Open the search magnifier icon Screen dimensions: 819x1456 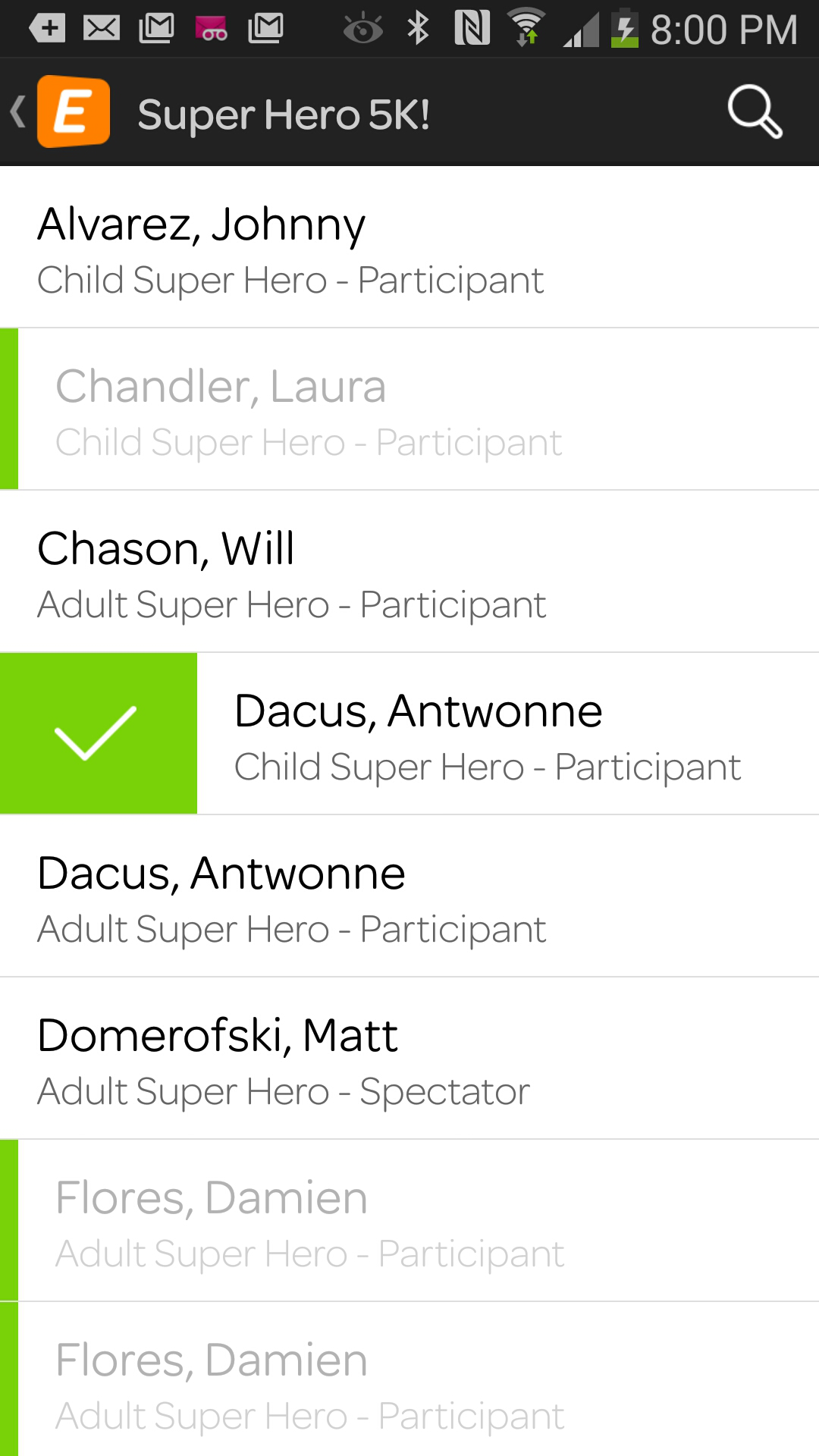[755, 112]
